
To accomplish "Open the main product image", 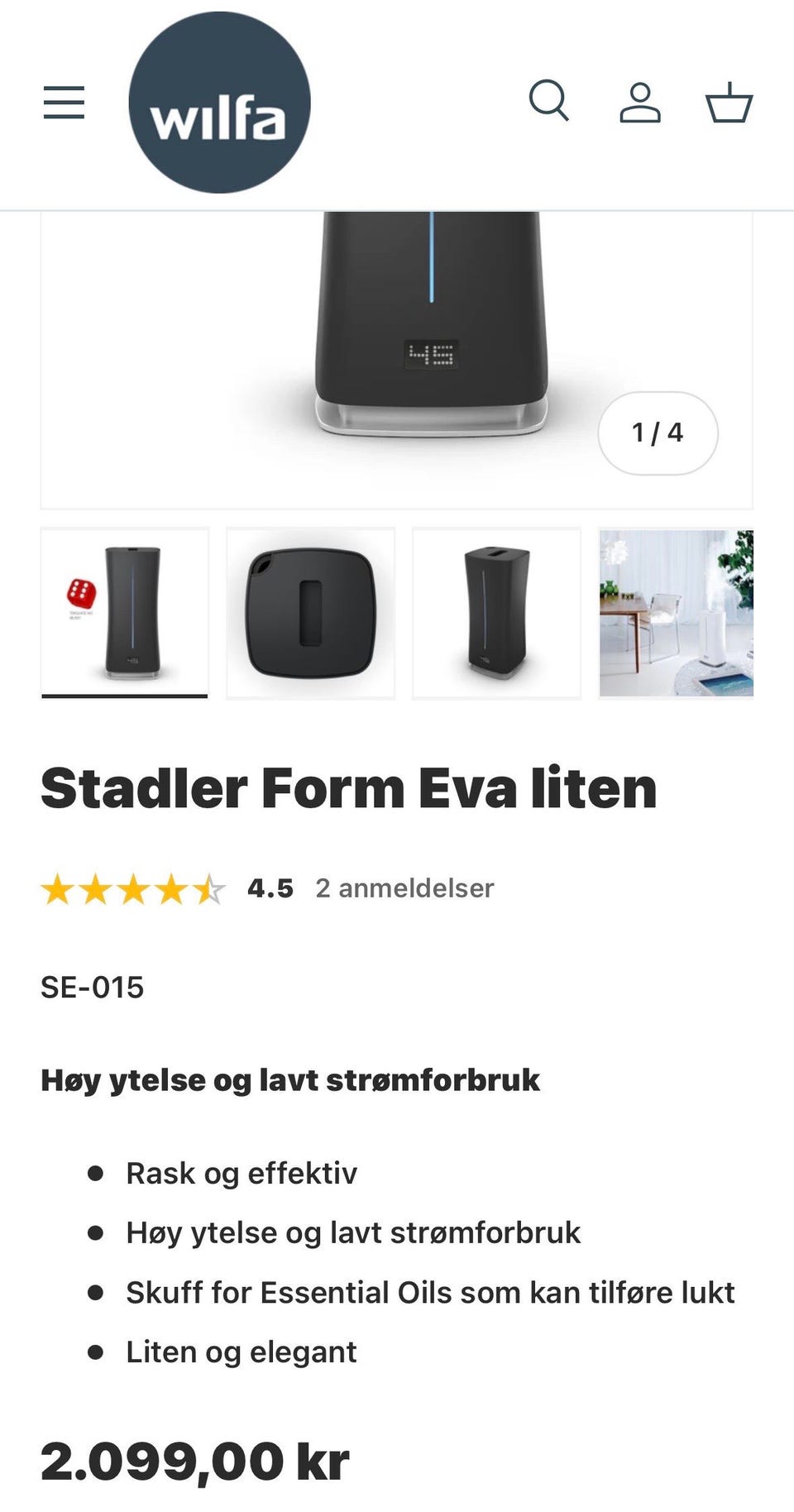I will (x=397, y=359).
